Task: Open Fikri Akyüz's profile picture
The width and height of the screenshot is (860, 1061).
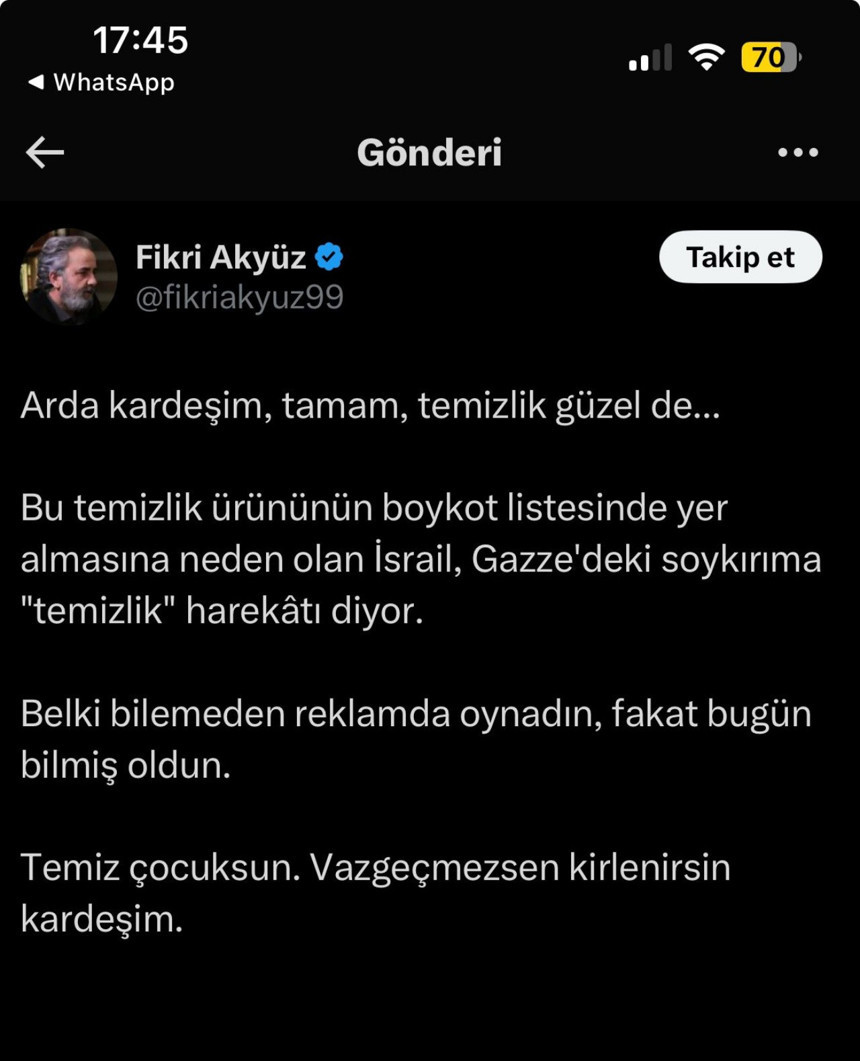Action: 67,276
